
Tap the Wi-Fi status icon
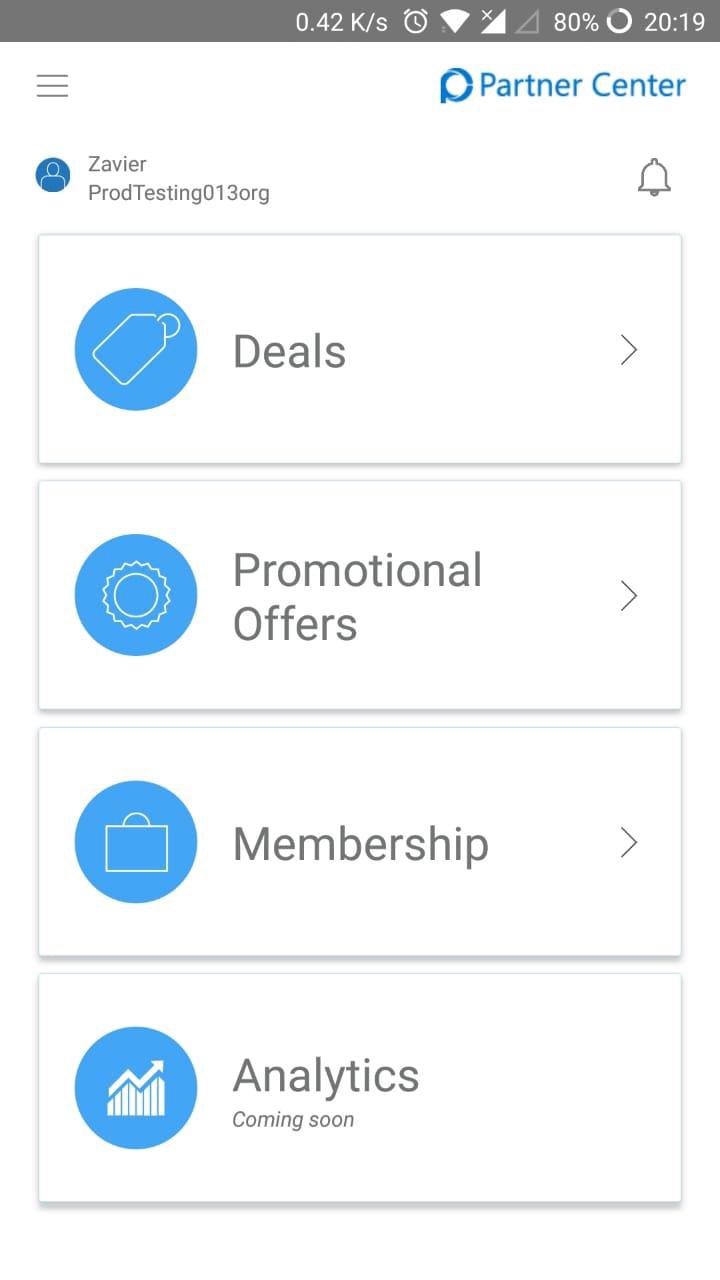click(x=452, y=20)
